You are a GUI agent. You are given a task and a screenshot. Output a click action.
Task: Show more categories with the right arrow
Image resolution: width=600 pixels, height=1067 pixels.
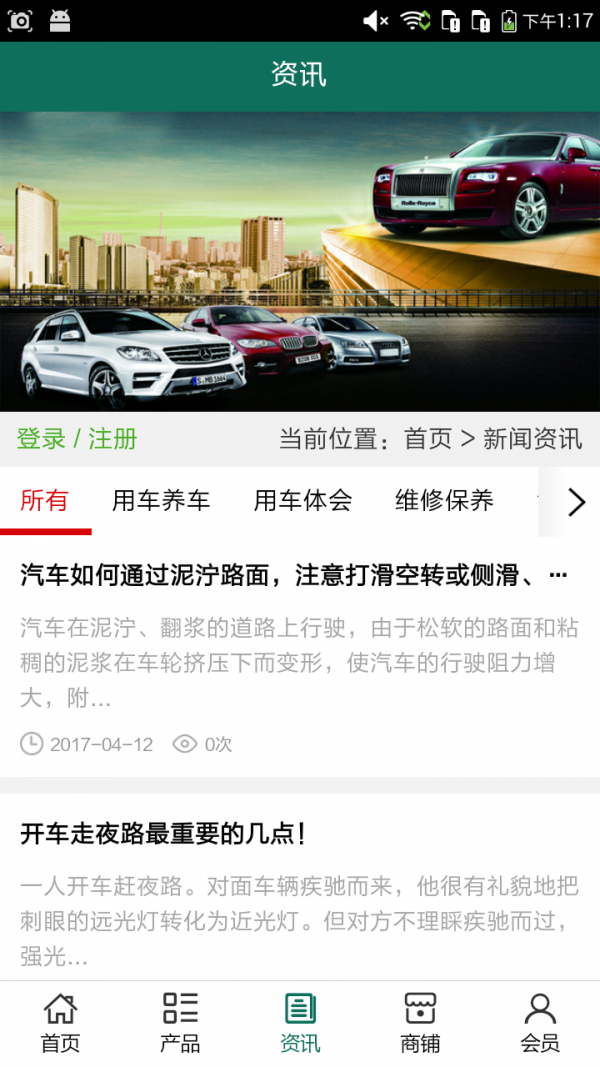[x=576, y=502]
